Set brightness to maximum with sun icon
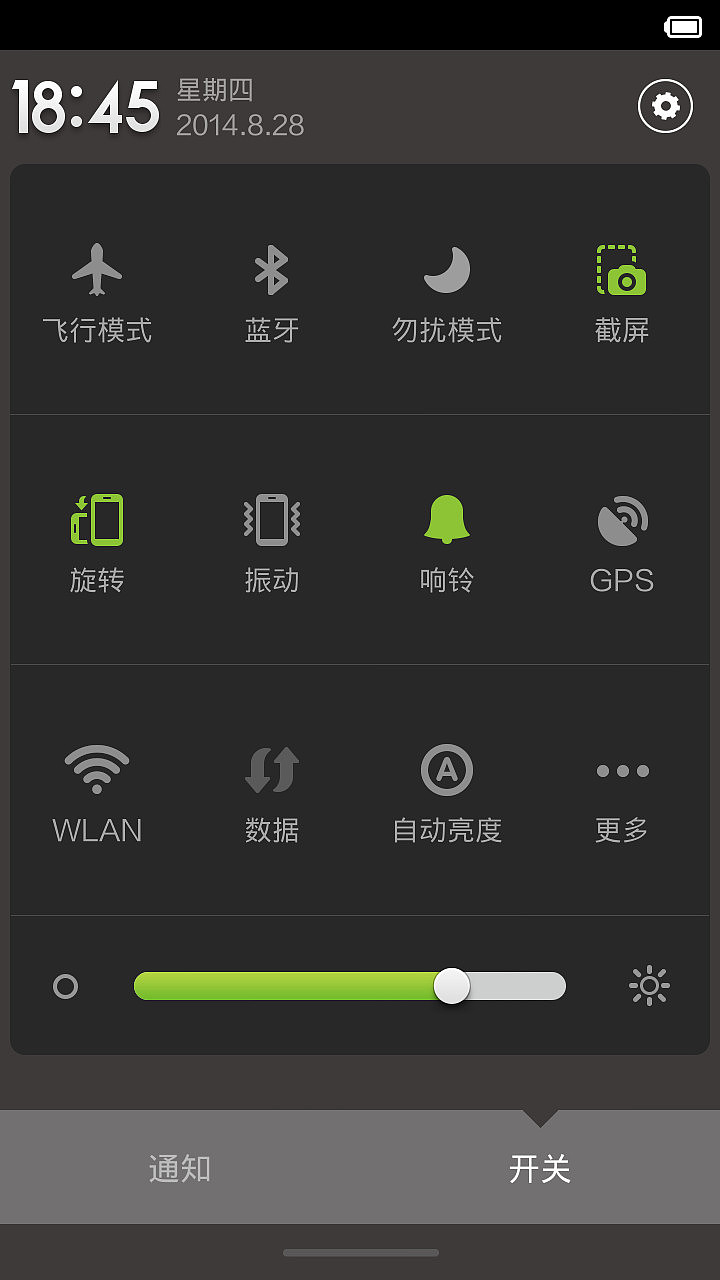 [649, 986]
